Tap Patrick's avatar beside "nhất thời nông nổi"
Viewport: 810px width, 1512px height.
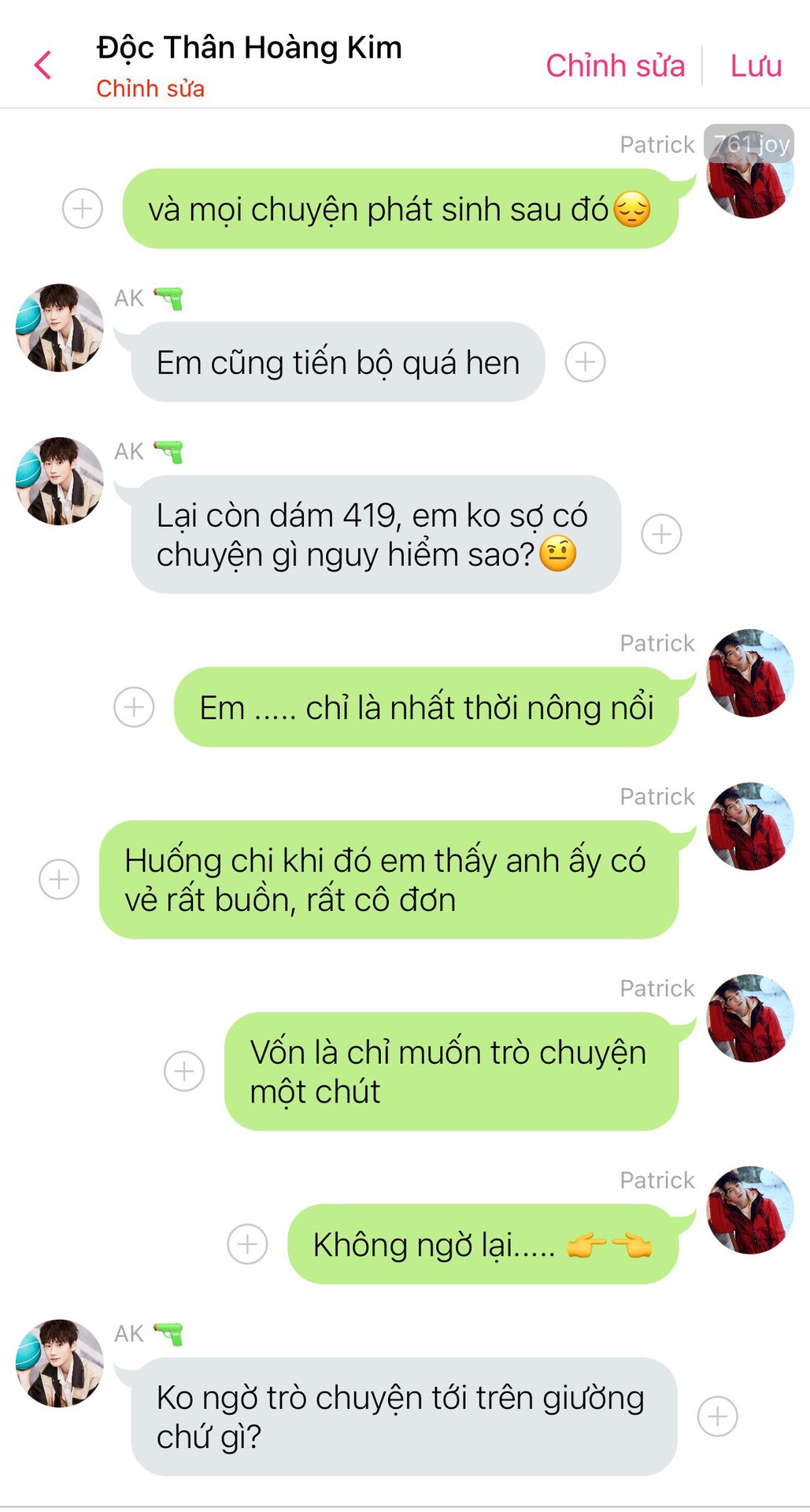750,673
